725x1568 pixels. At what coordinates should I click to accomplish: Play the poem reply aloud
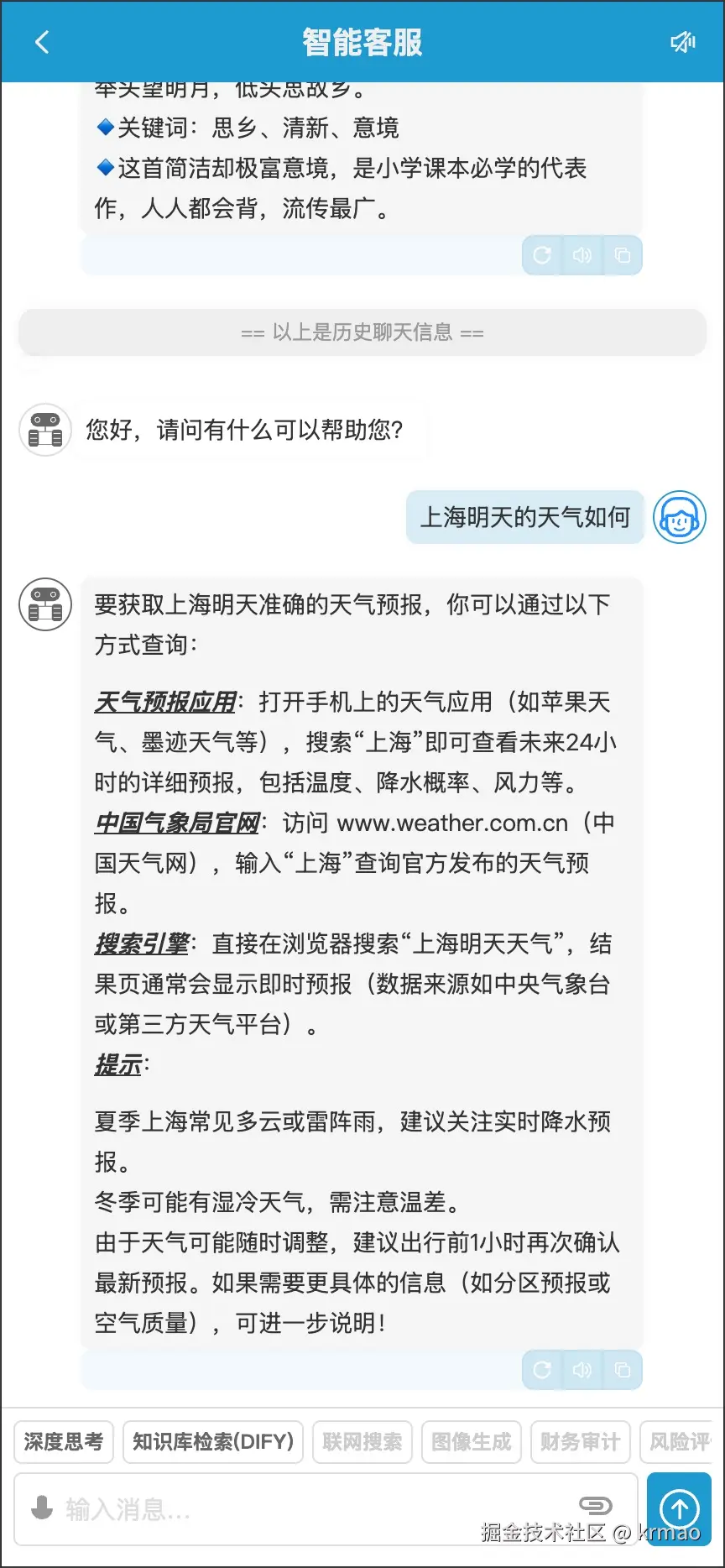pyautogui.click(x=582, y=255)
